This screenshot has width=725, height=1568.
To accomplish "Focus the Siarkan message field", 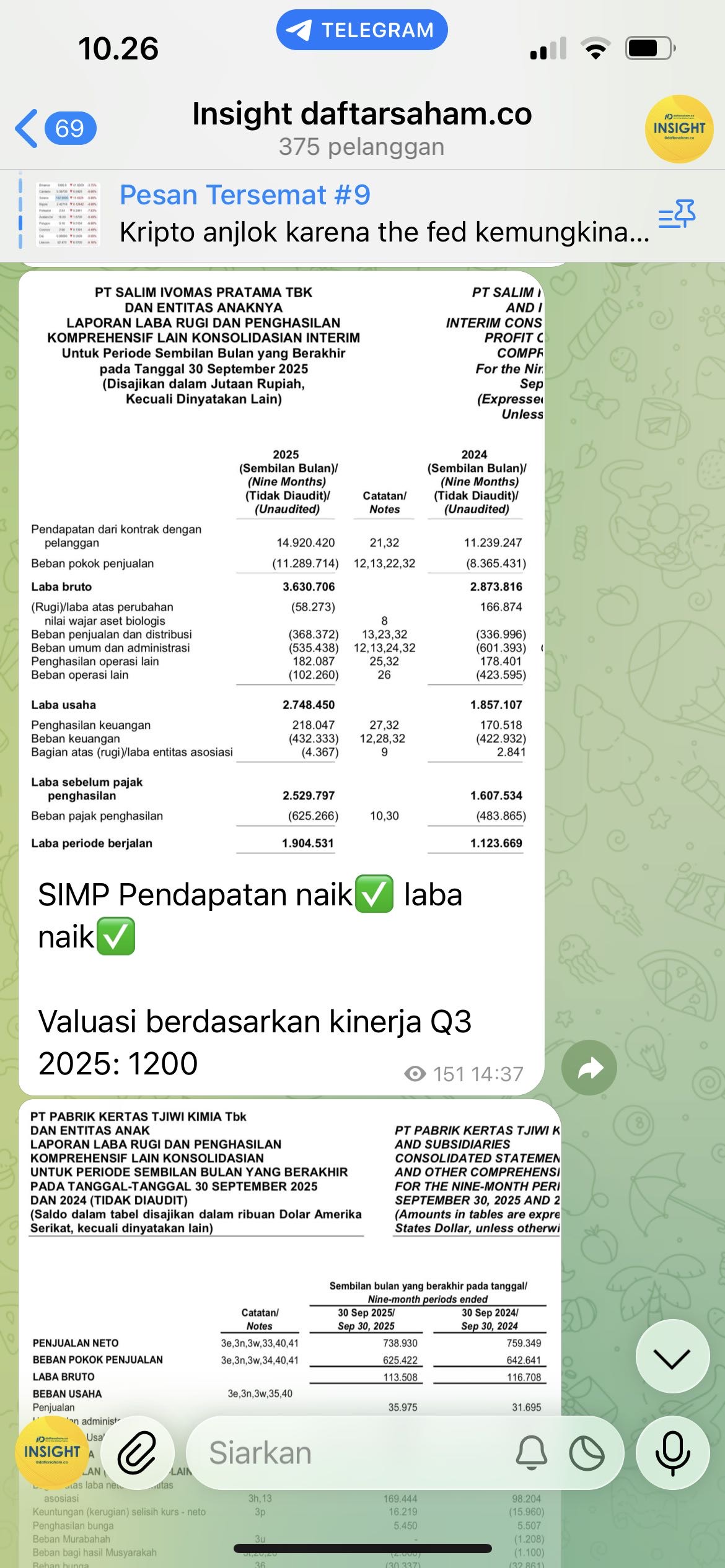I will 347,1453.
